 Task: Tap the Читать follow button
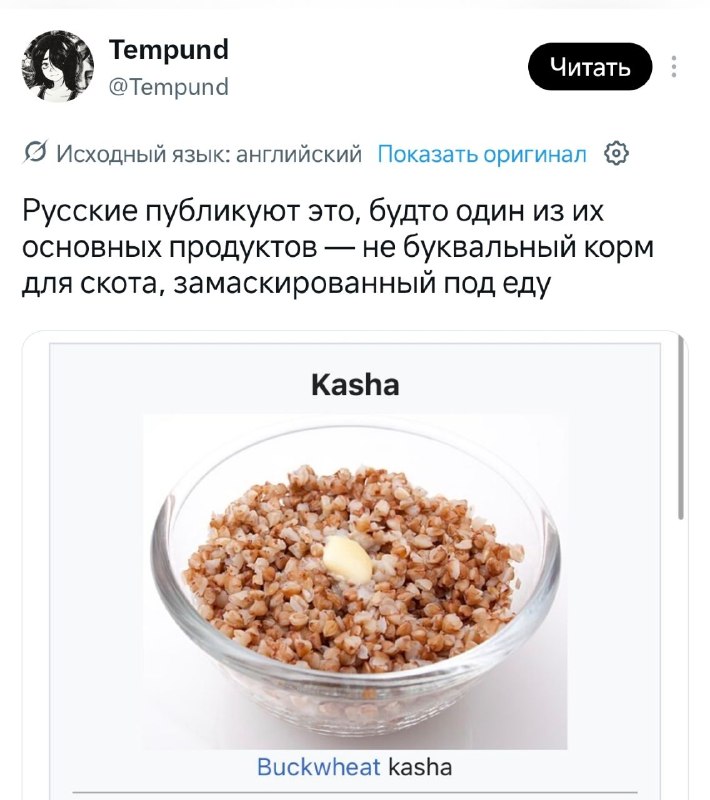pos(590,67)
